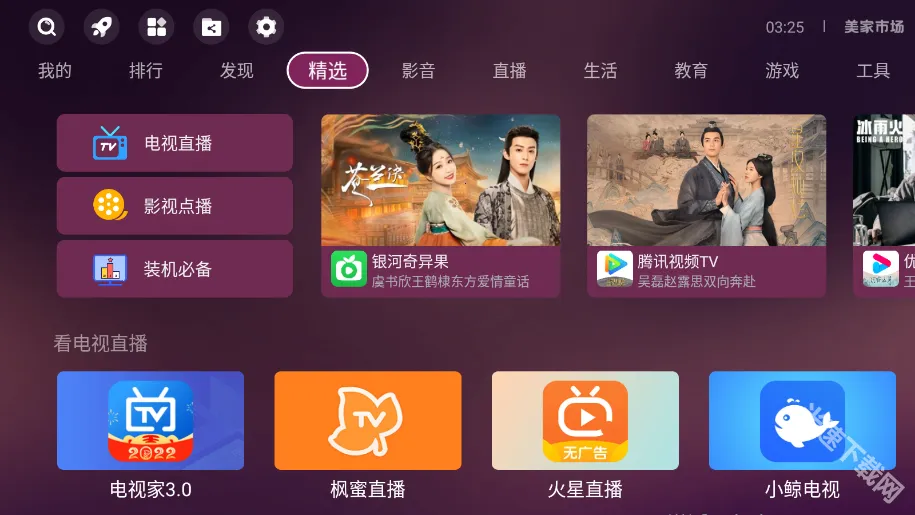Open the app management grid icon
This screenshot has height=515, width=915.
pyautogui.click(x=156, y=27)
